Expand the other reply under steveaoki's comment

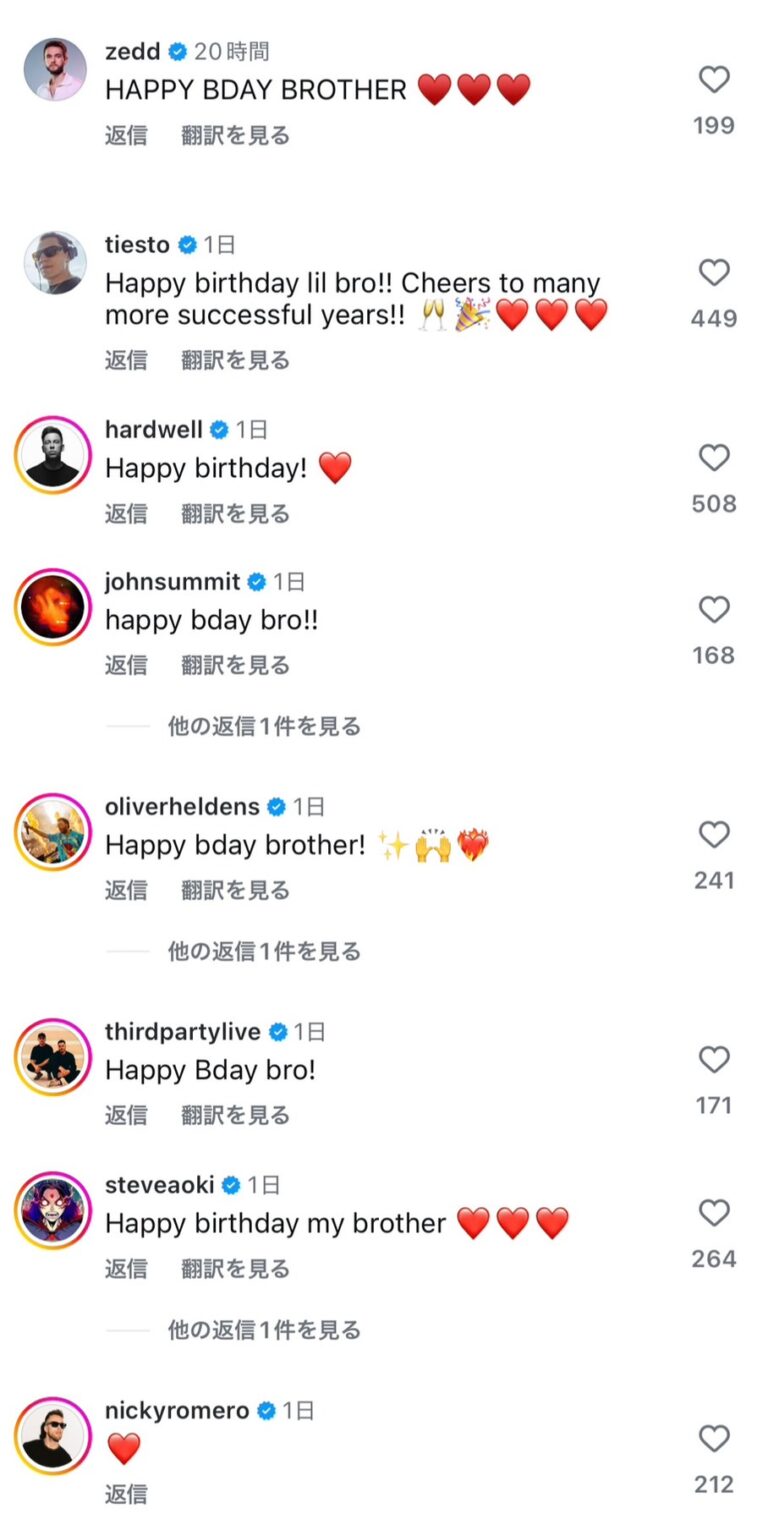pyautogui.click(x=263, y=1330)
